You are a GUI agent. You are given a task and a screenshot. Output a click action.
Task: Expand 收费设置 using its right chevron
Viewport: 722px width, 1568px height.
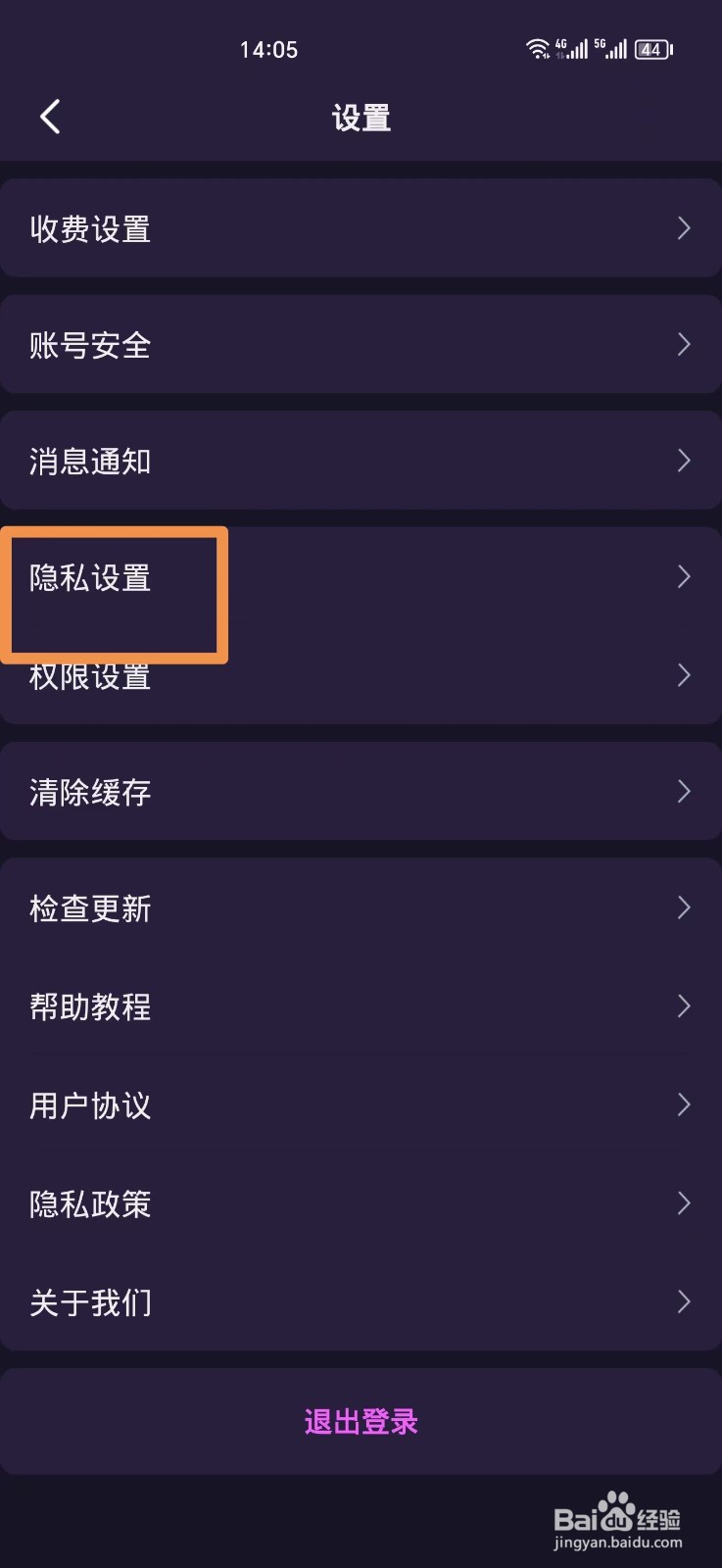pos(684,228)
